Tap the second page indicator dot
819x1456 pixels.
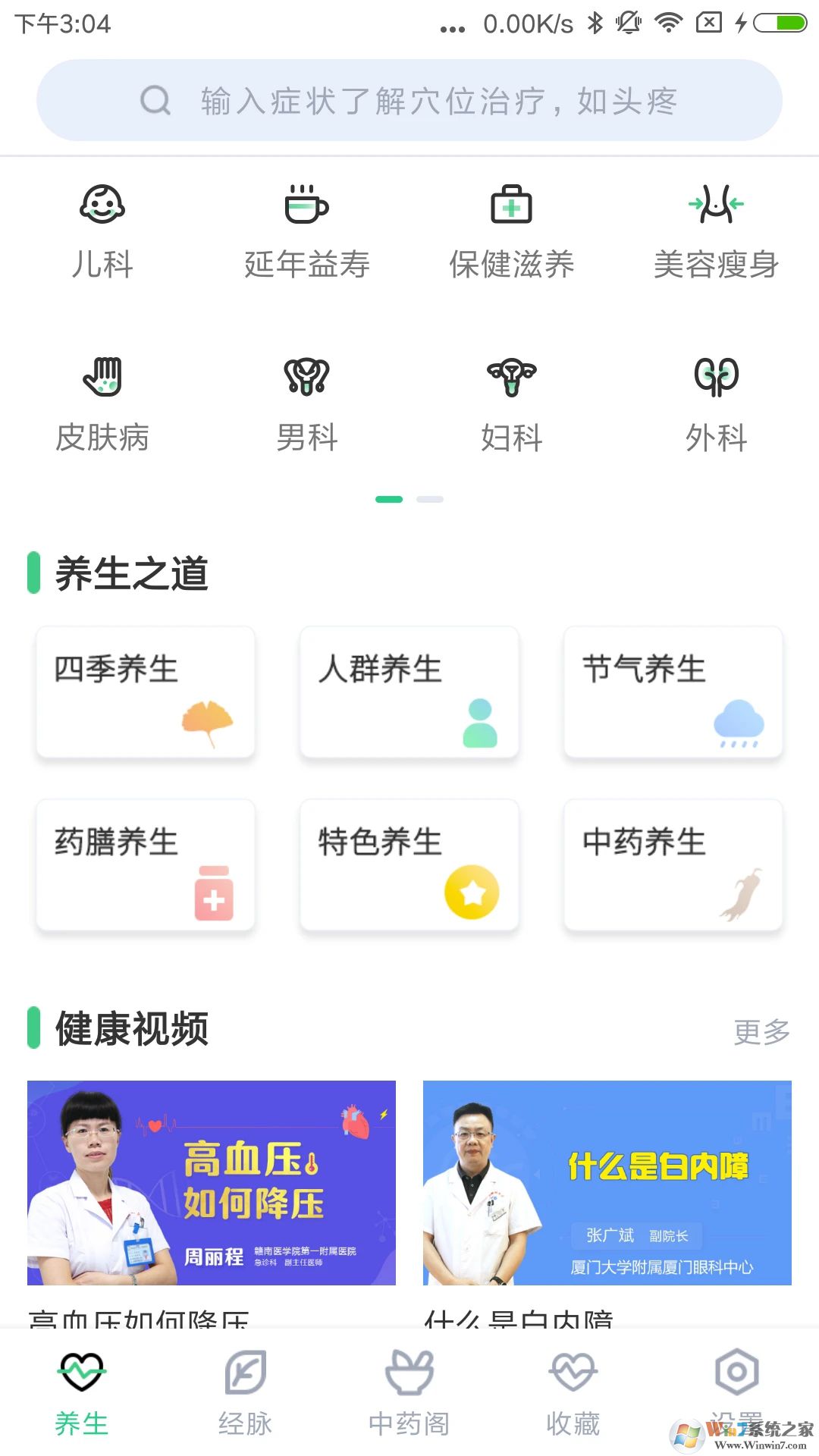pos(429,499)
